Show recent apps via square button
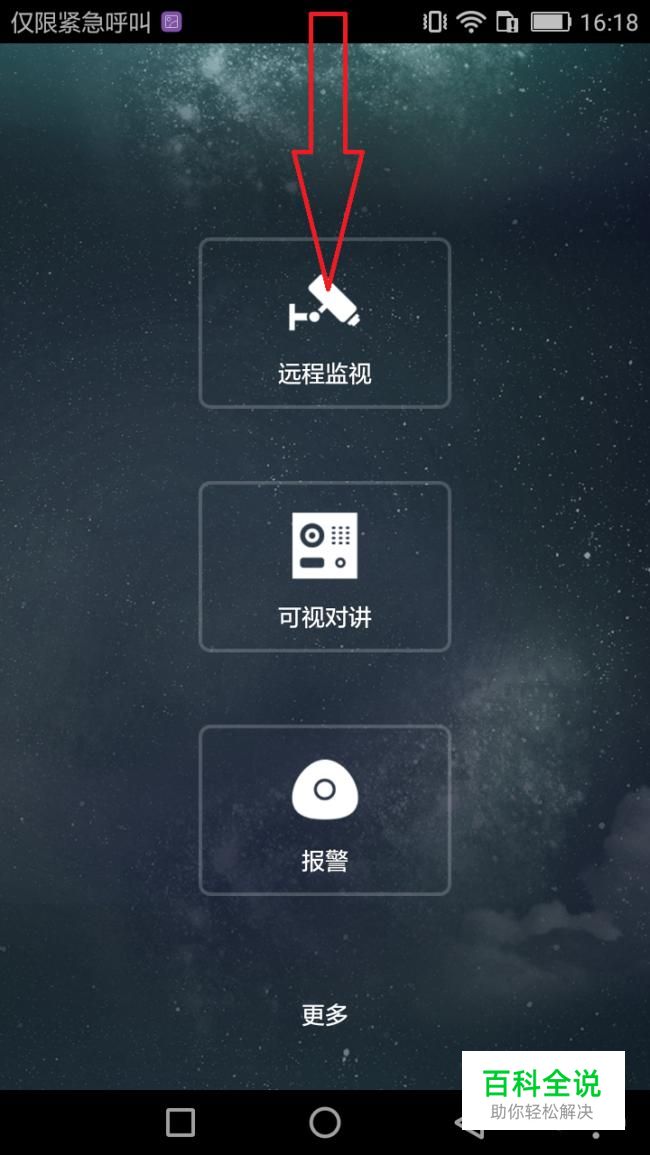Screen dimensions: 650x1155 181,1122
